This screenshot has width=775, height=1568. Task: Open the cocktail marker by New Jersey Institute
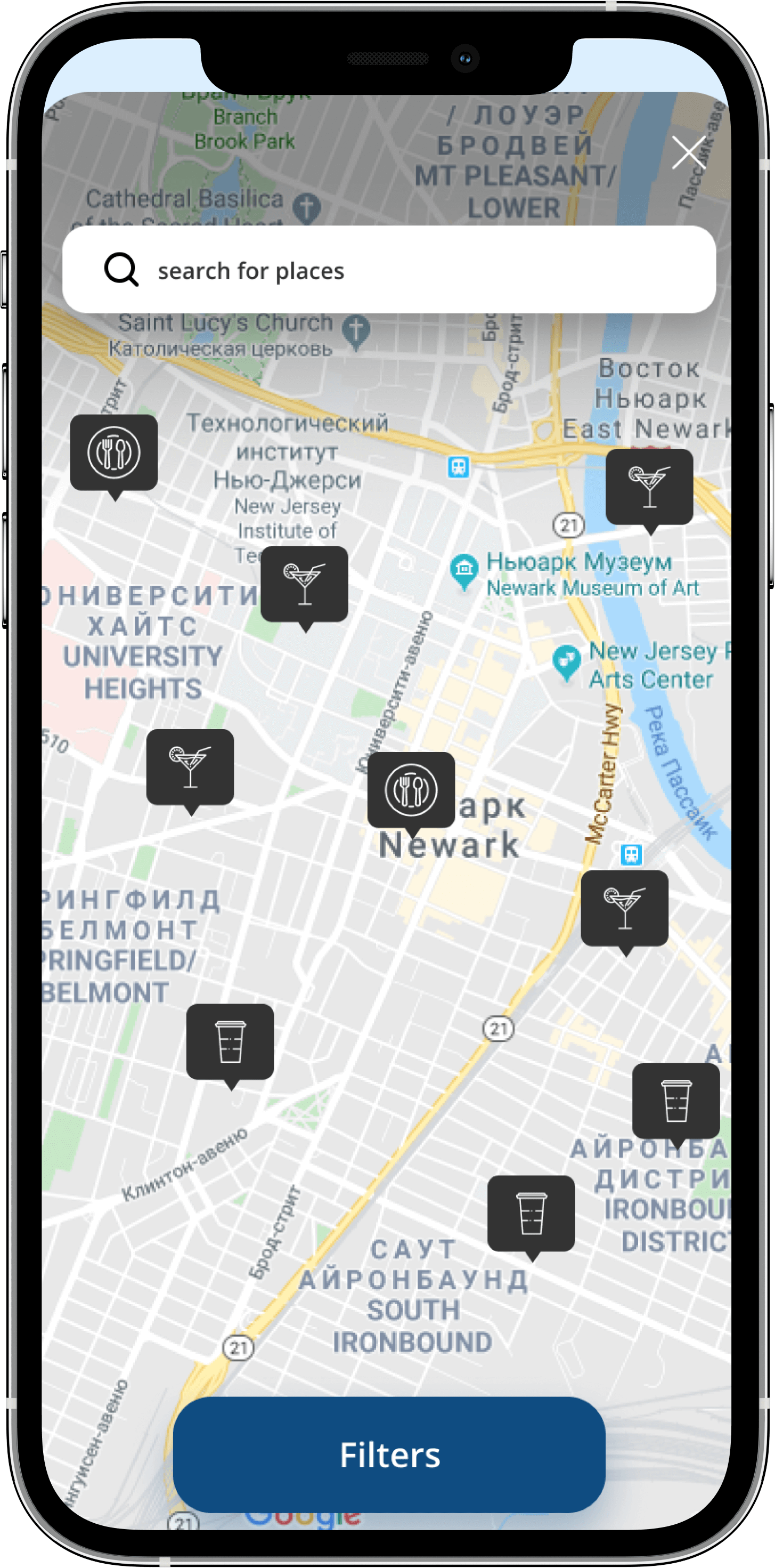304,584
